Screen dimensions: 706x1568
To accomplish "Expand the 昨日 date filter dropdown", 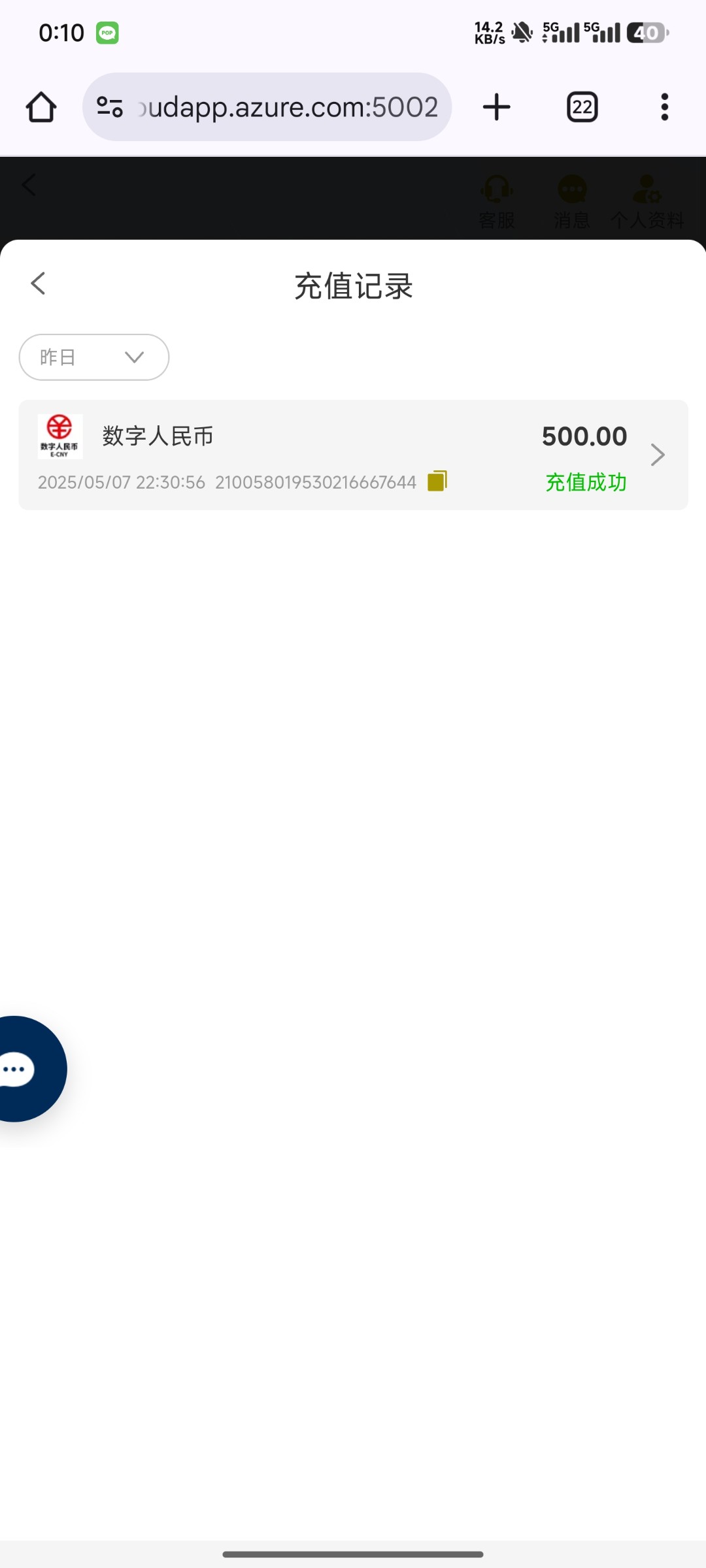I will pyautogui.click(x=94, y=357).
